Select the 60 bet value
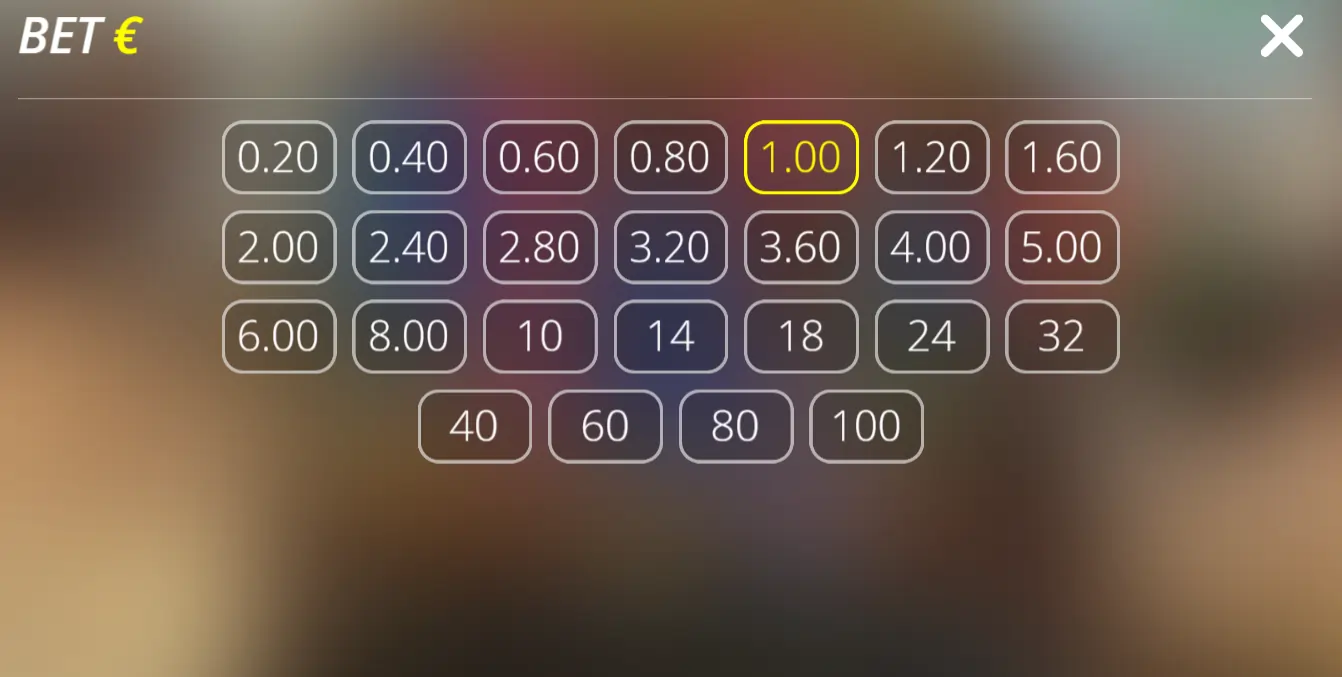Image resolution: width=1342 pixels, height=677 pixels. coord(605,426)
